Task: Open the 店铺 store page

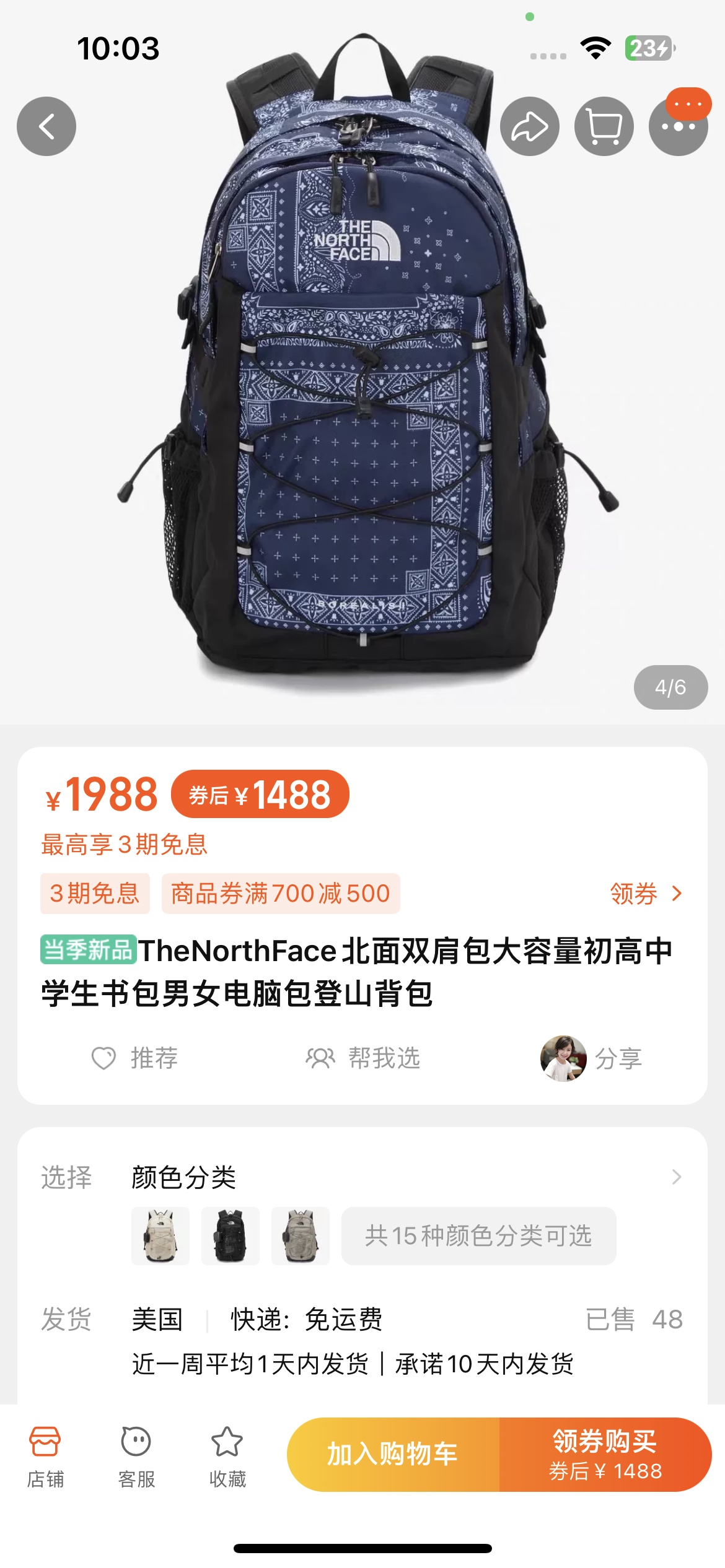Action: click(x=45, y=1456)
